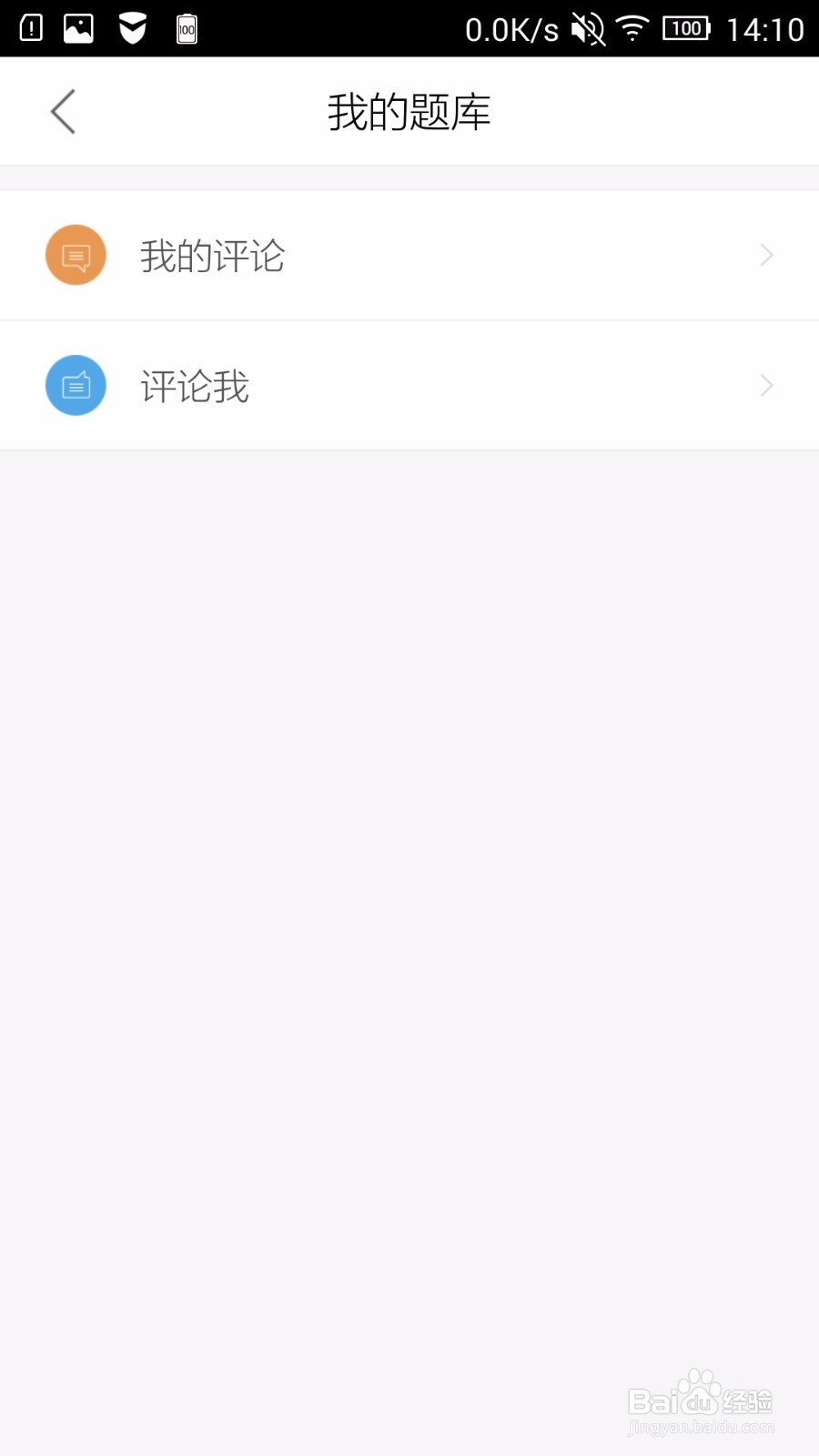
Task: Tap the orange comment bubble icon
Action: (76, 255)
